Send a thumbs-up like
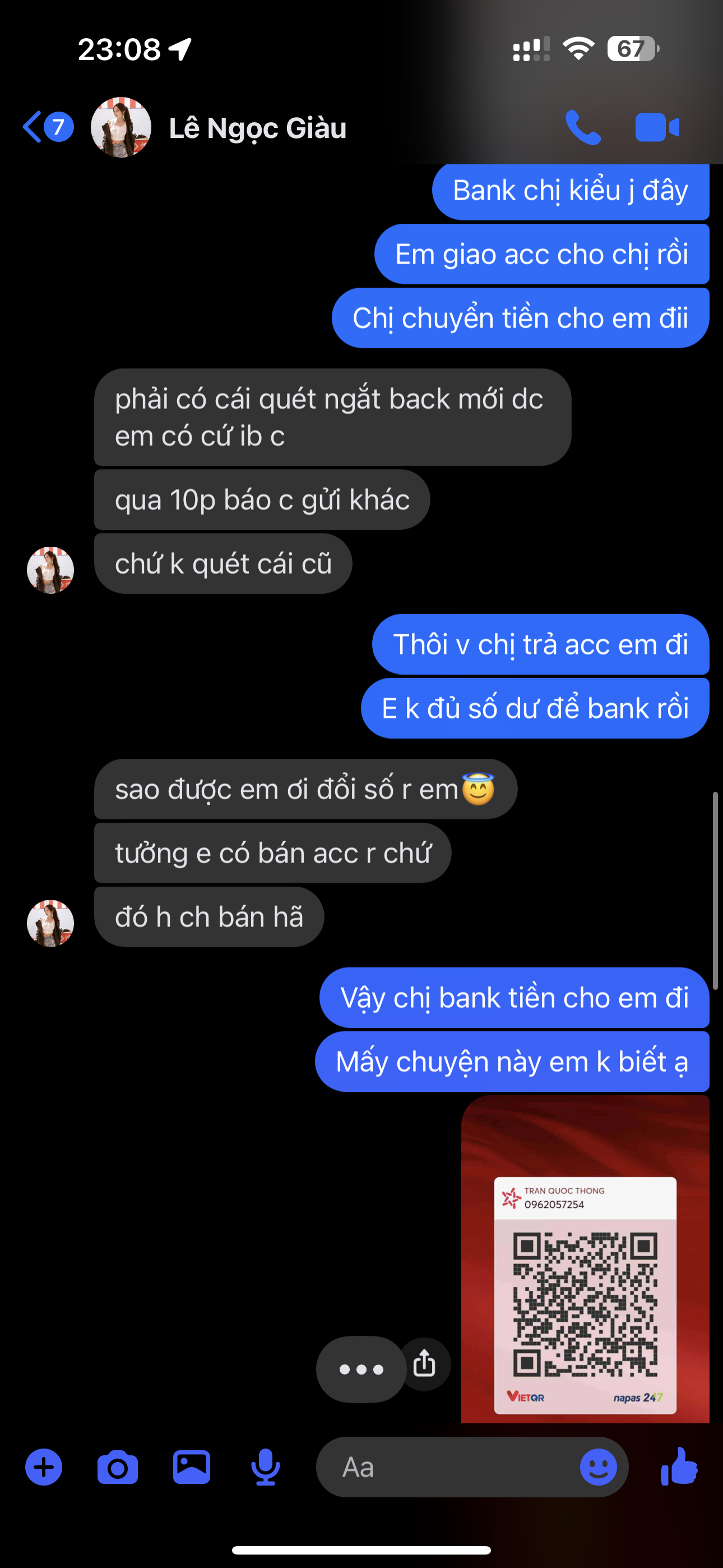 click(x=679, y=1467)
